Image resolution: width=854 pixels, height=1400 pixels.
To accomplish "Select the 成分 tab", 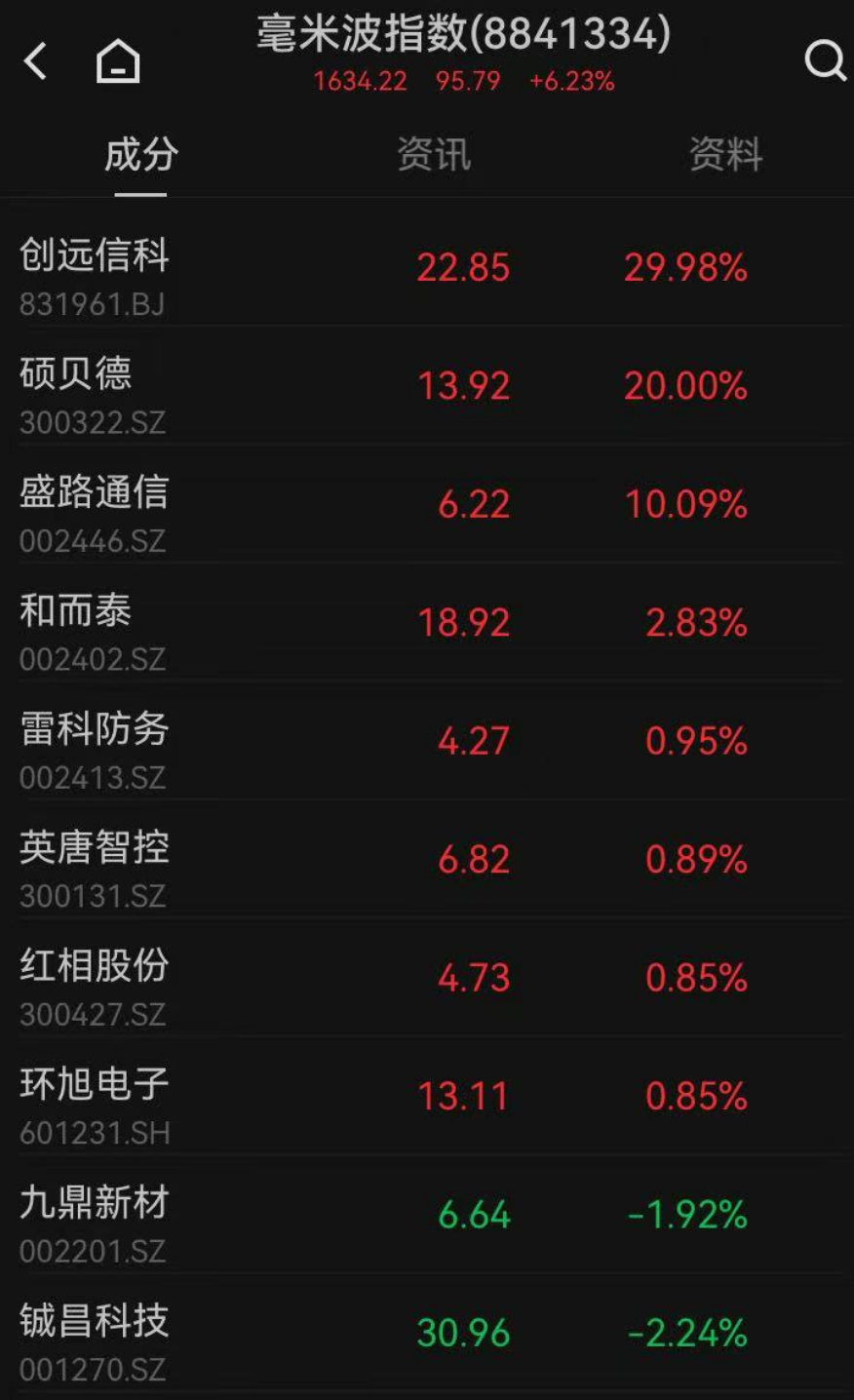I will (137, 153).
